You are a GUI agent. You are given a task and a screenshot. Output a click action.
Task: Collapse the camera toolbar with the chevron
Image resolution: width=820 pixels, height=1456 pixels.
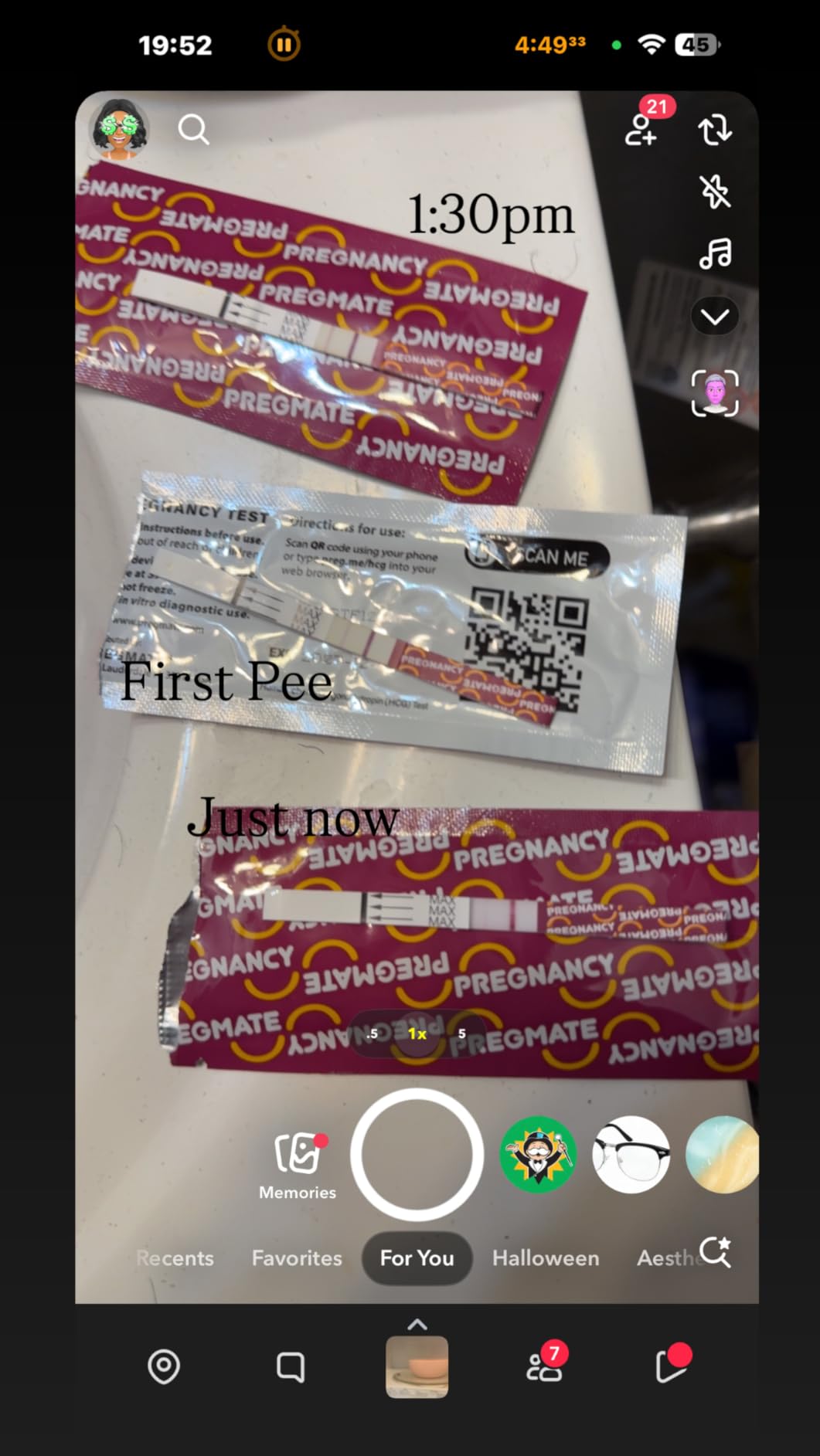tap(715, 316)
